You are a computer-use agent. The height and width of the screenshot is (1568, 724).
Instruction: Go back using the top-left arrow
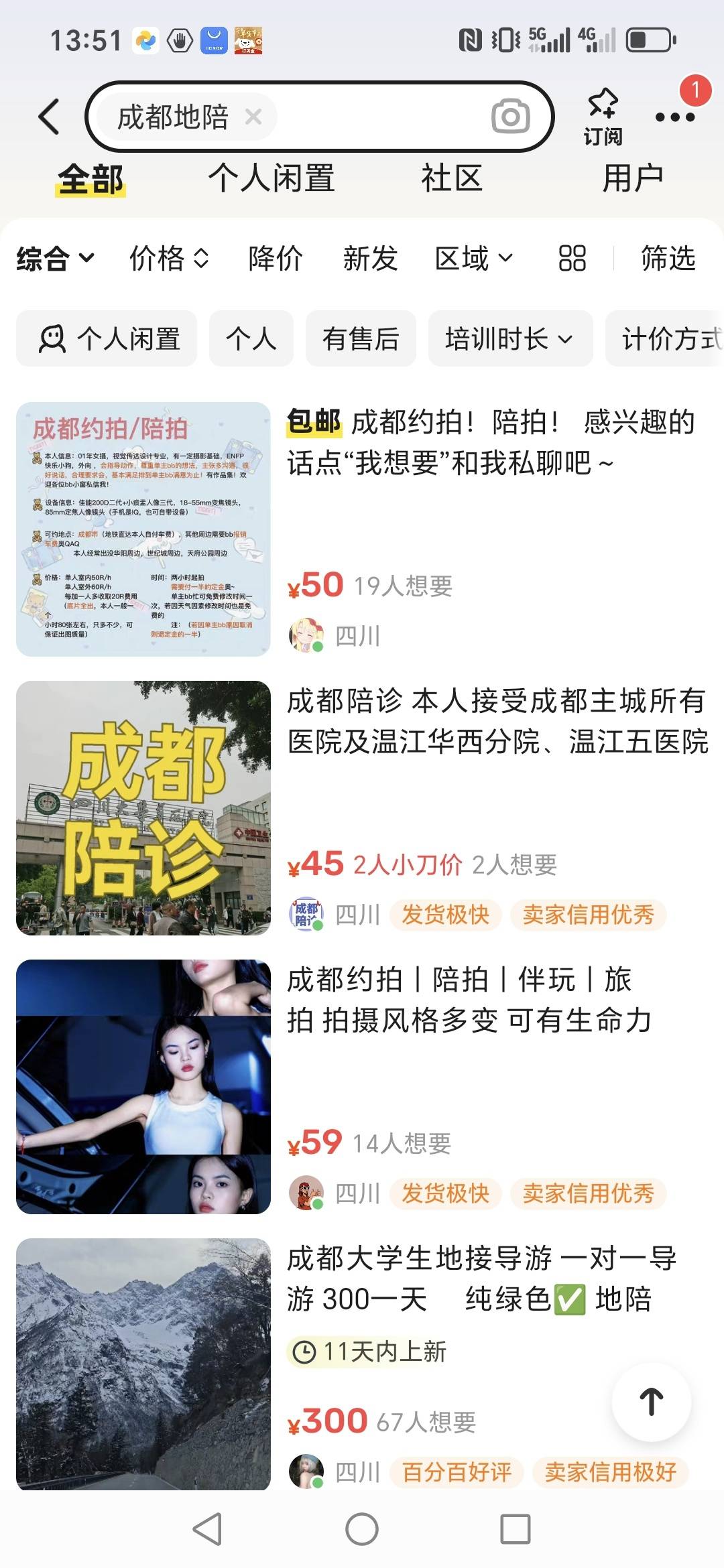[x=49, y=117]
